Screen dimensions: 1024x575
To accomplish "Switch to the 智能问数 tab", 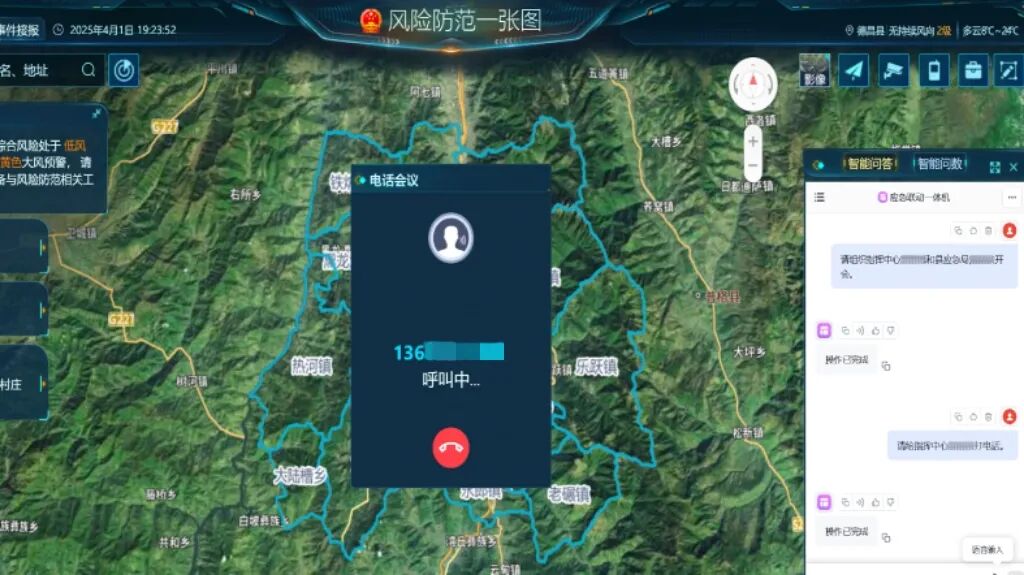I will [939, 164].
